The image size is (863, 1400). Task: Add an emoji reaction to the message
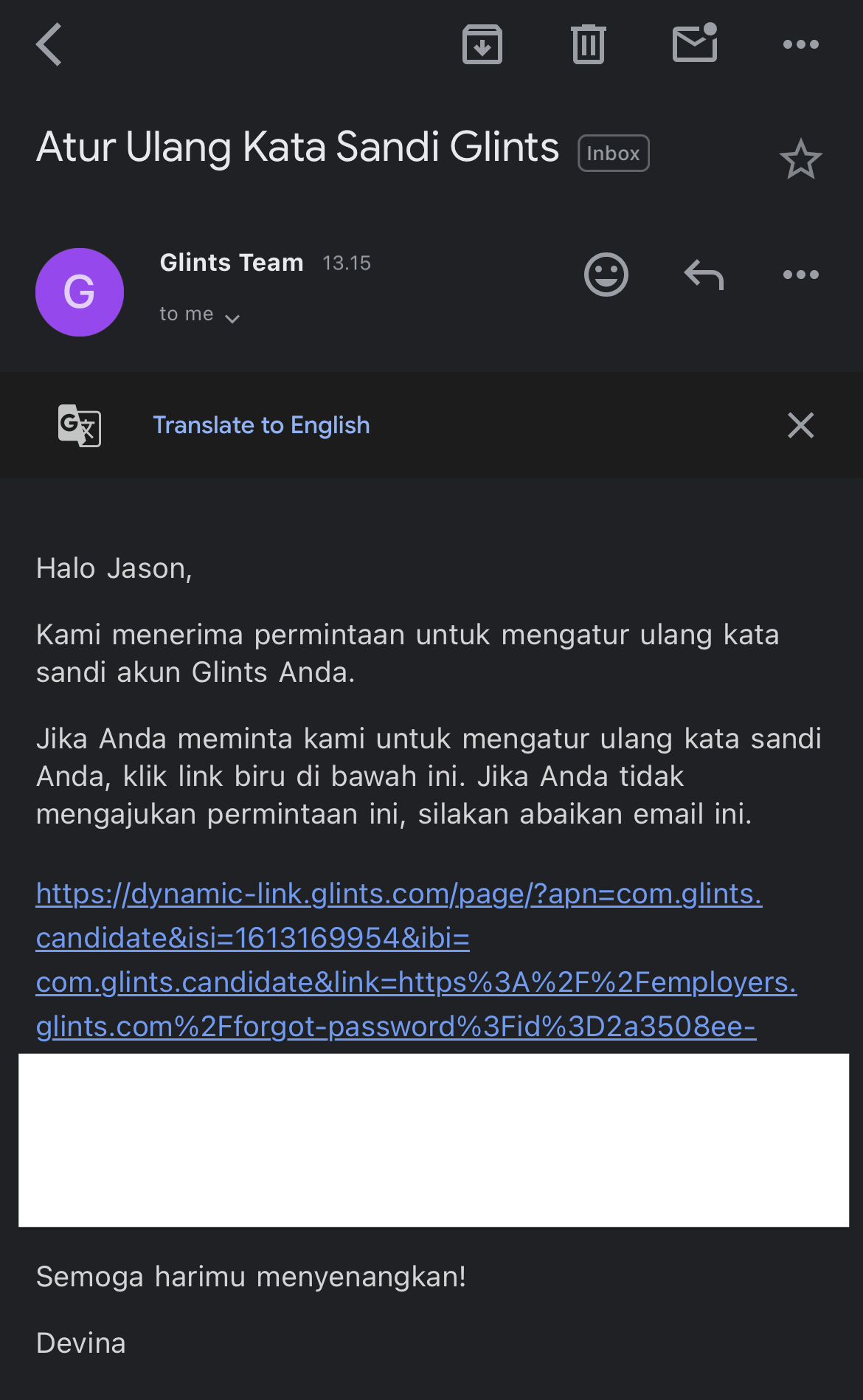(x=606, y=275)
